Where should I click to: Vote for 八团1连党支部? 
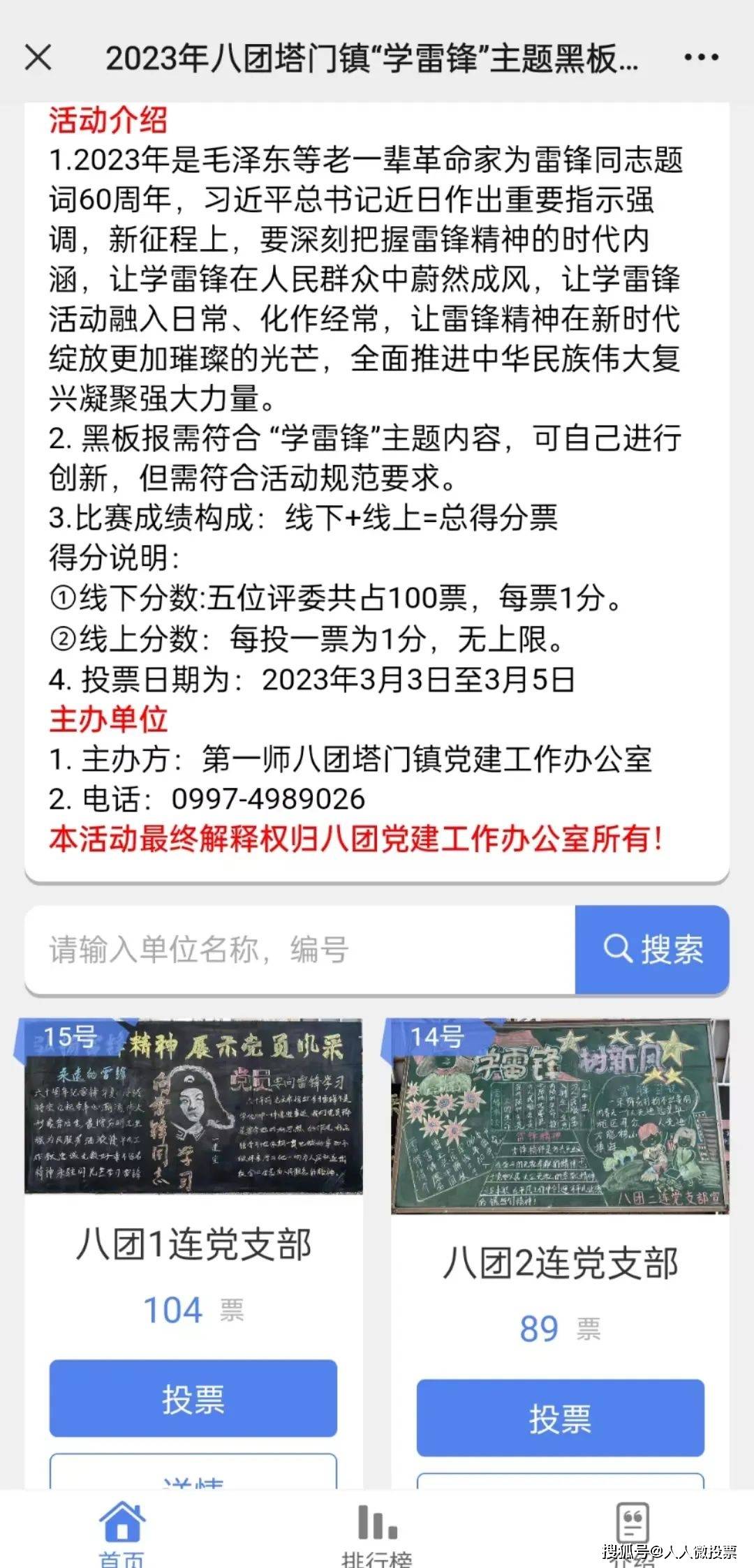[193, 1398]
